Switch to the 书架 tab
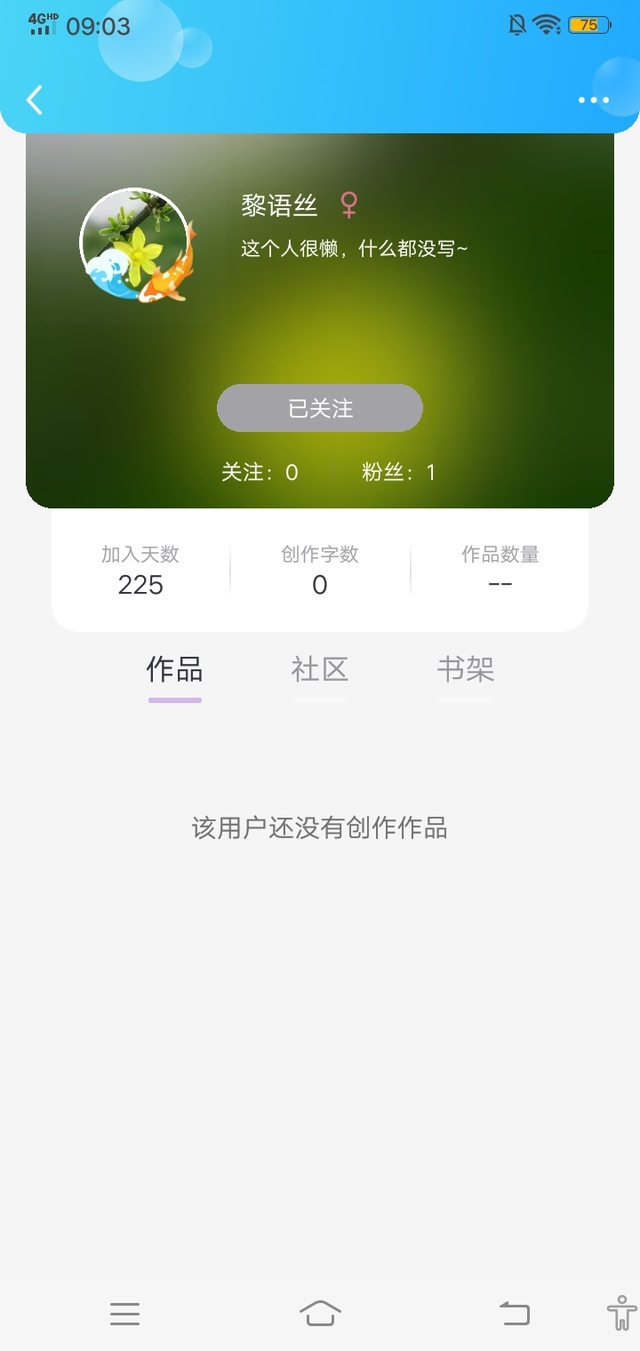The image size is (640, 1351). point(465,669)
